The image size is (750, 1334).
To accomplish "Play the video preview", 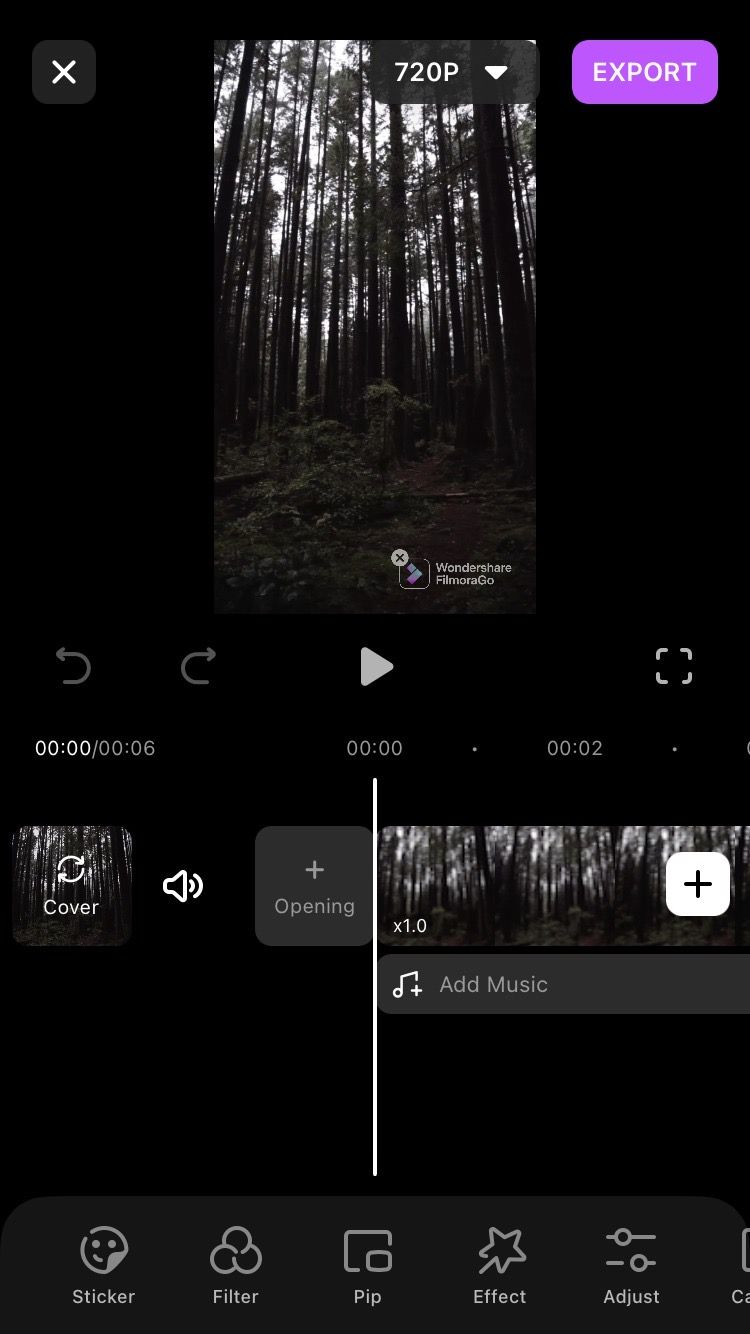I will (376, 666).
